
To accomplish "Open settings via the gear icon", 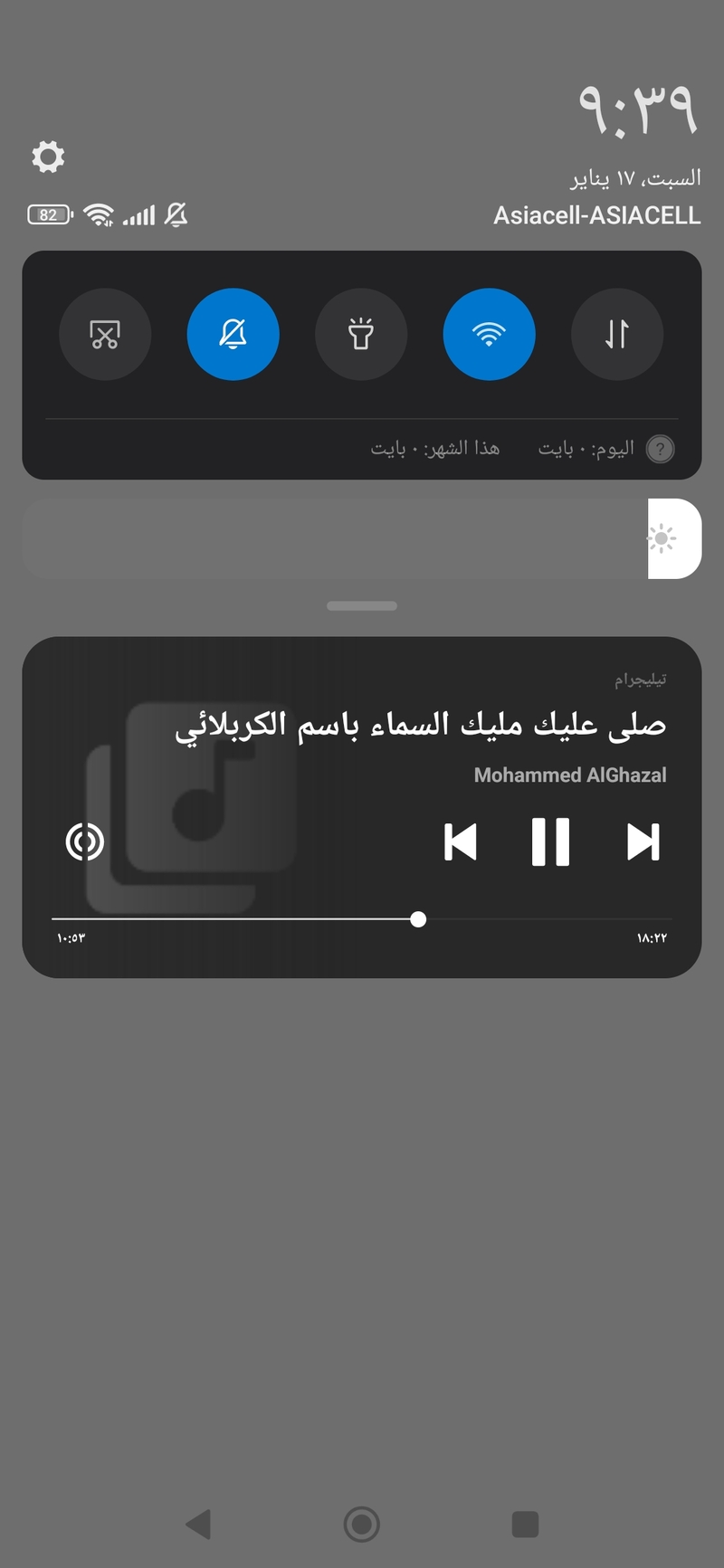I will point(48,157).
